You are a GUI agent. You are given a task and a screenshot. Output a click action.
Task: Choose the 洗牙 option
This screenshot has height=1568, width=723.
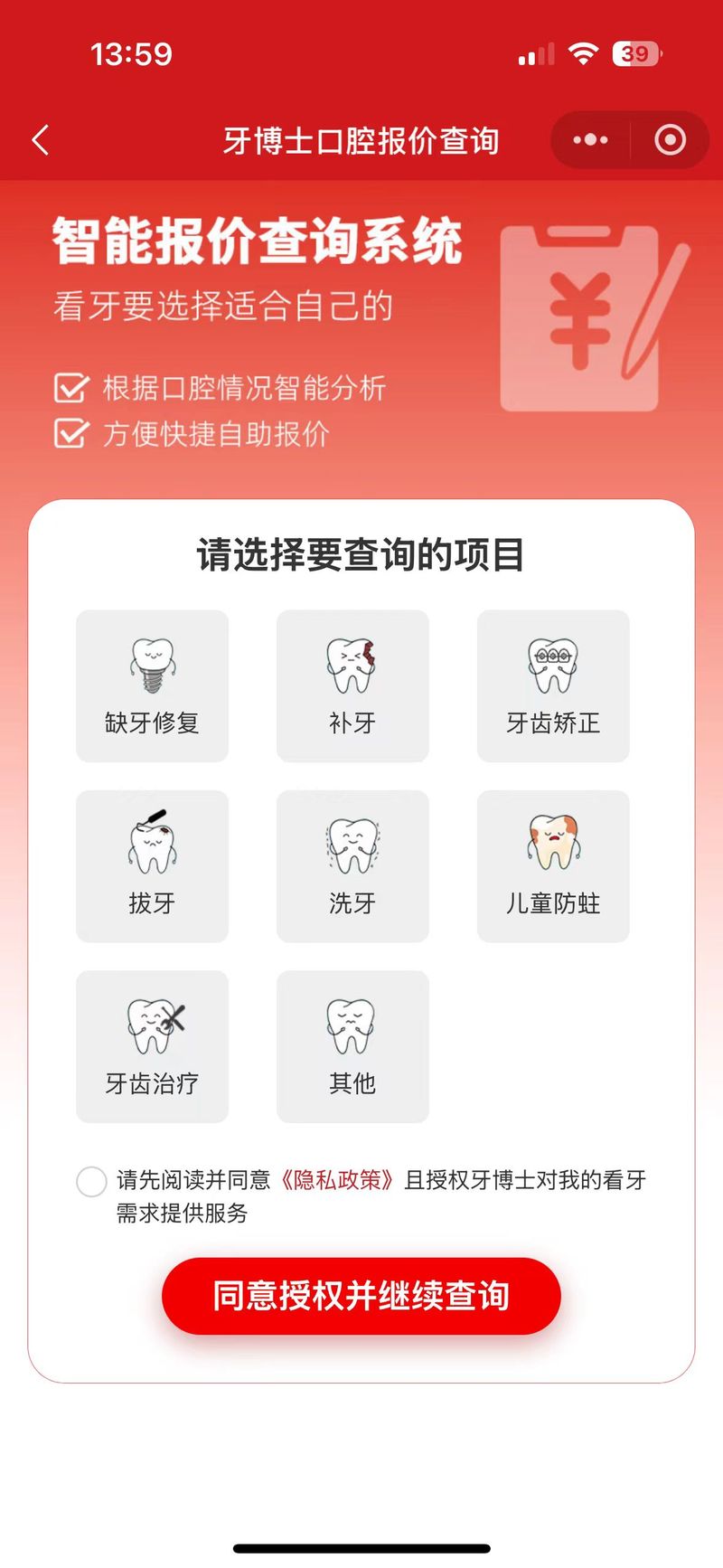point(352,865)
